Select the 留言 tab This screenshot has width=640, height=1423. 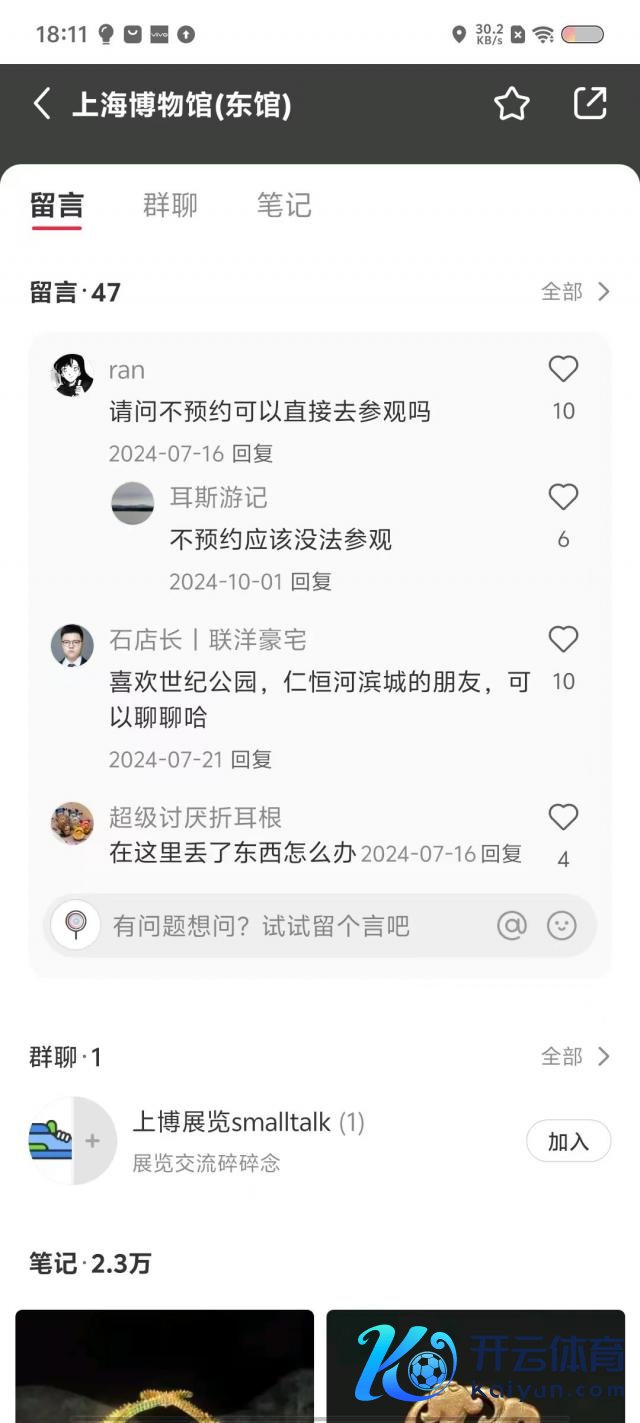[x=57, y=205]
